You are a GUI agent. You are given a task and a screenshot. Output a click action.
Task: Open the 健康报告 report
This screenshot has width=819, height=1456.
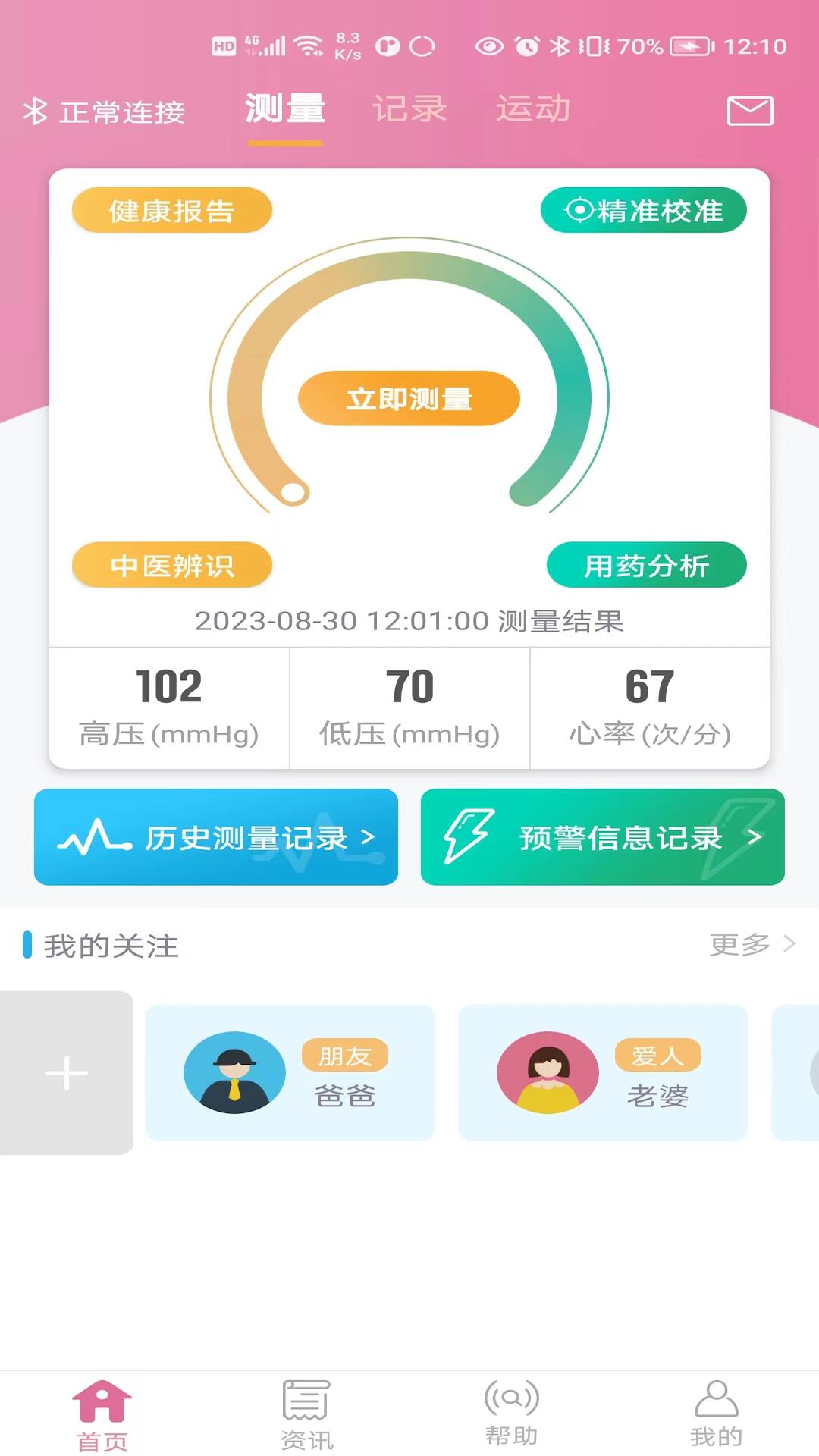pos(171,210)
